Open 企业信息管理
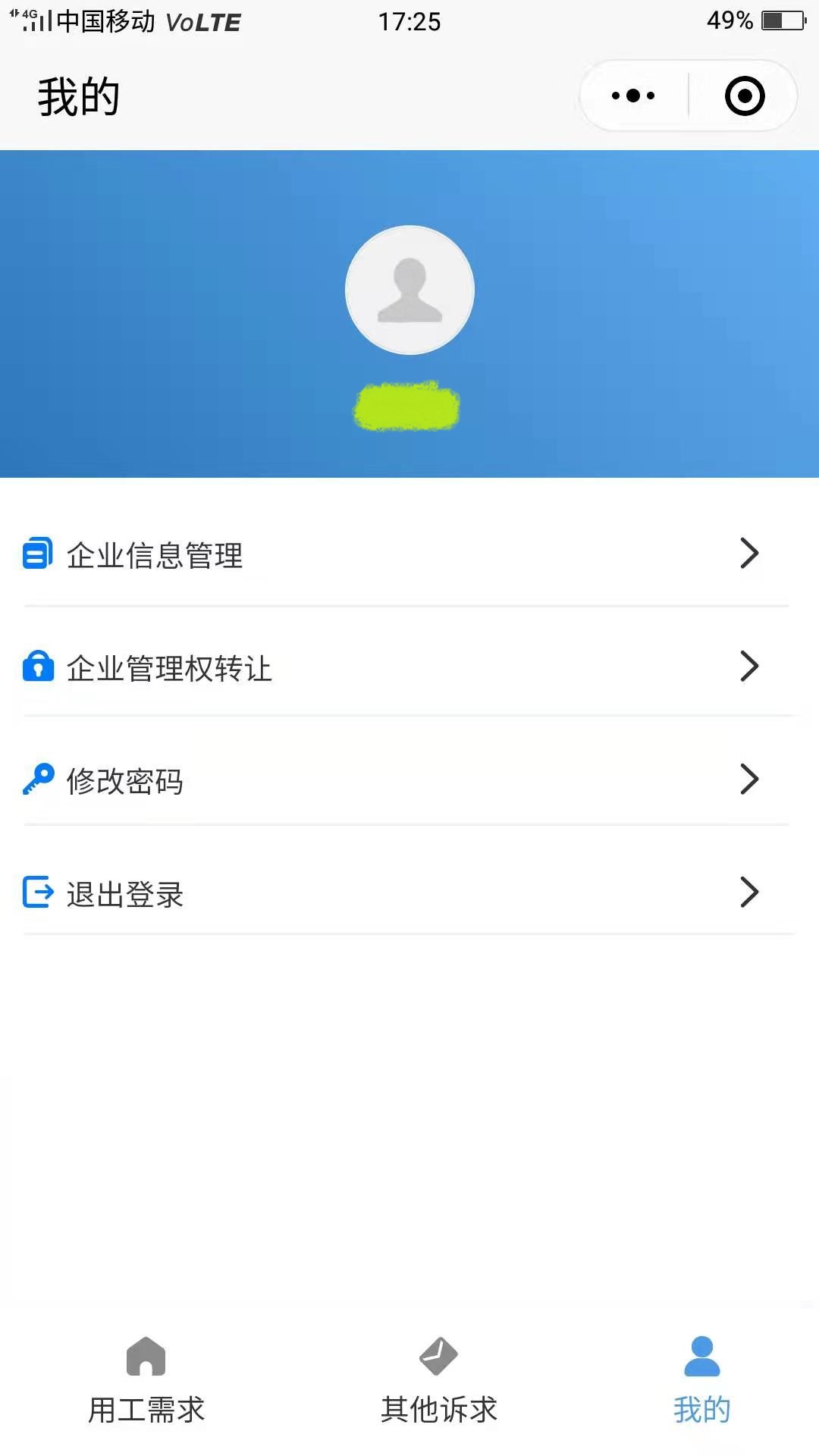Screen dimensions: 819x1456 tap(409, 554)
